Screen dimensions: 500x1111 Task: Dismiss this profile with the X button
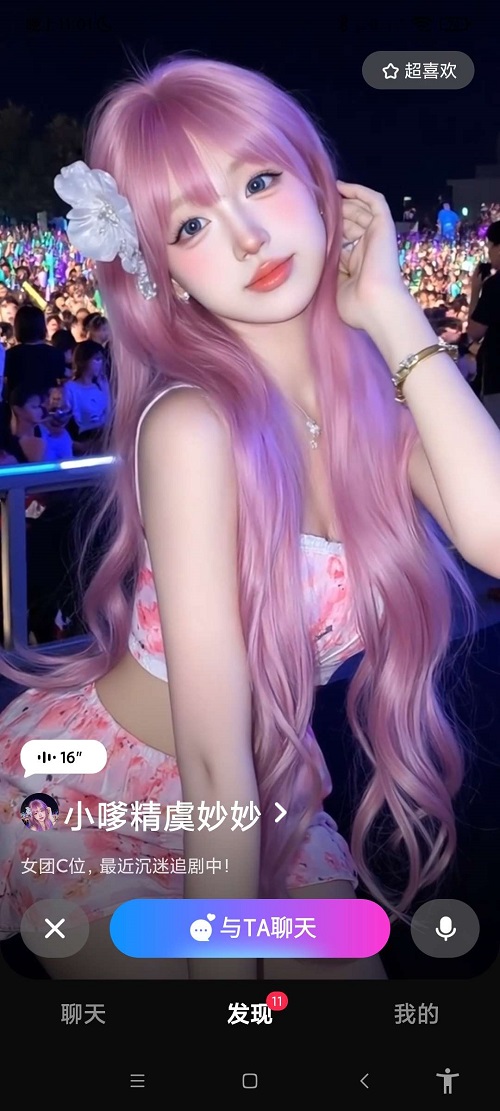coord(55,928)
